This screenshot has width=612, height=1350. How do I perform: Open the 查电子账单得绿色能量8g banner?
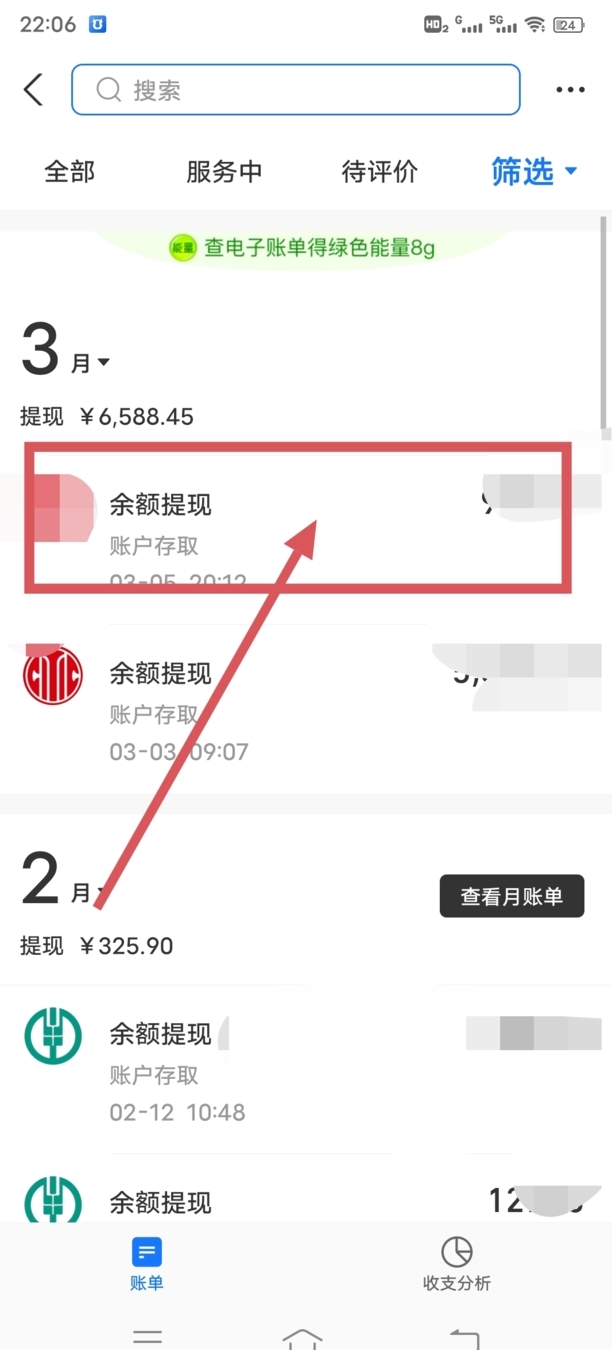click(x=303, y=248)
